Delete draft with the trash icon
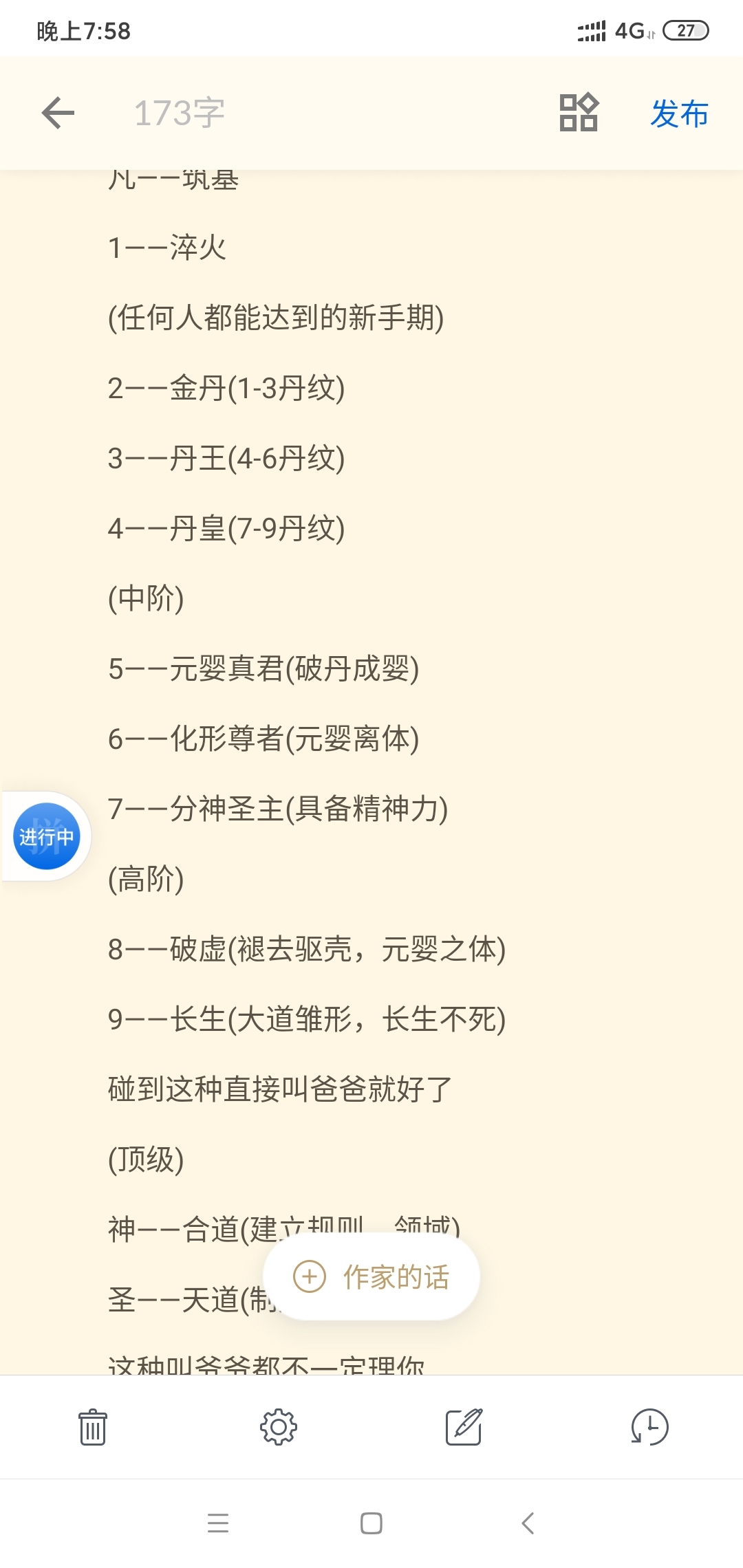Image resolution: width=743 pixels, height=1568 pixels. (x=92, y=1427)
